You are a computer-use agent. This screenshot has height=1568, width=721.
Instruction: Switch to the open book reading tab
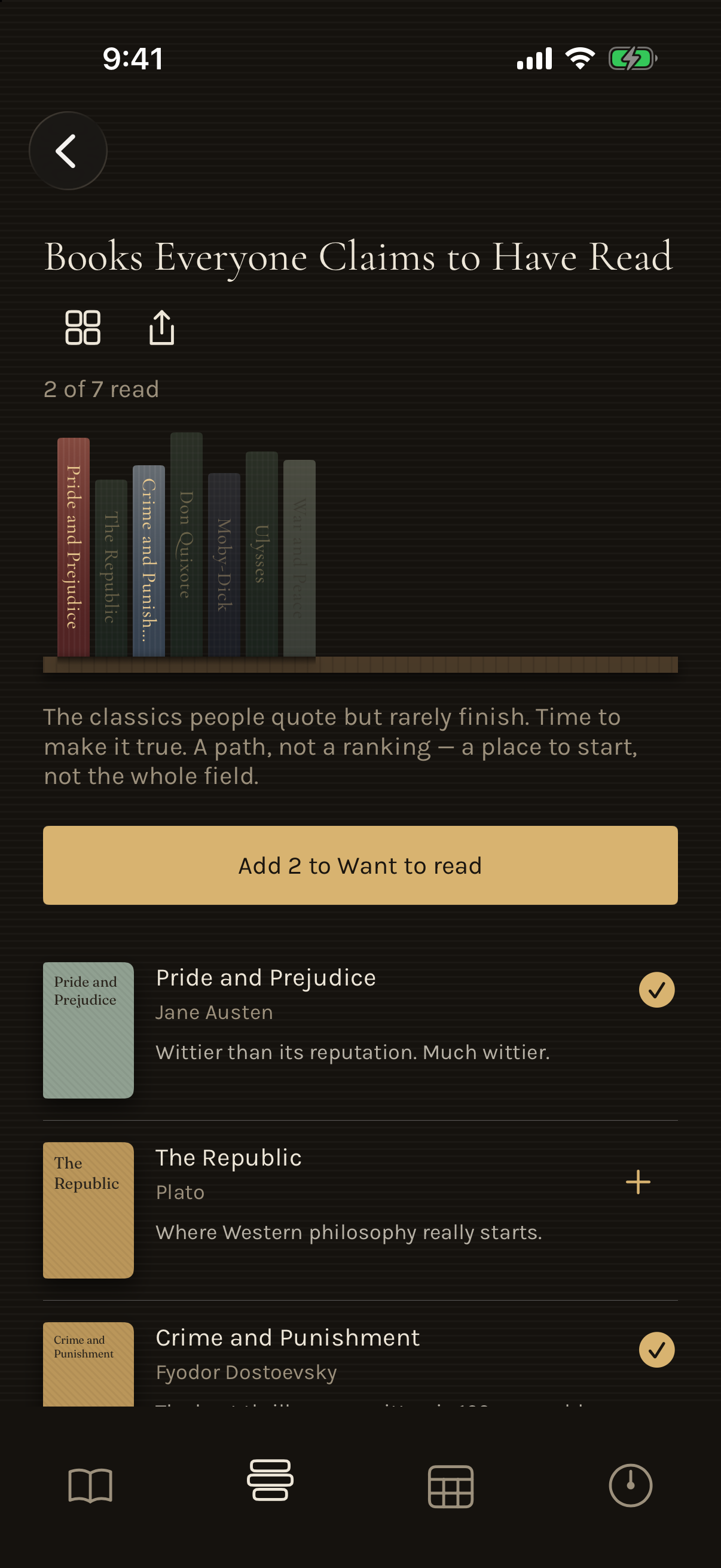(90, 1486)
